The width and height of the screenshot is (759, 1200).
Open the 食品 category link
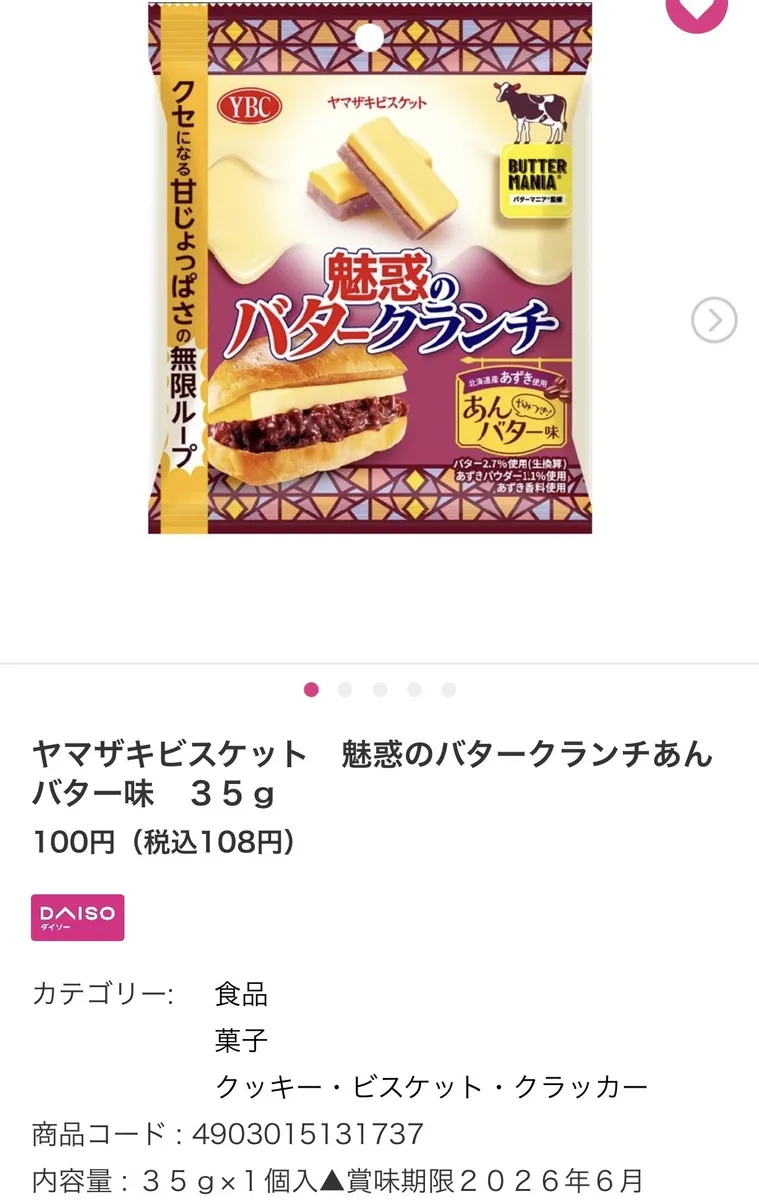point(241,994)
